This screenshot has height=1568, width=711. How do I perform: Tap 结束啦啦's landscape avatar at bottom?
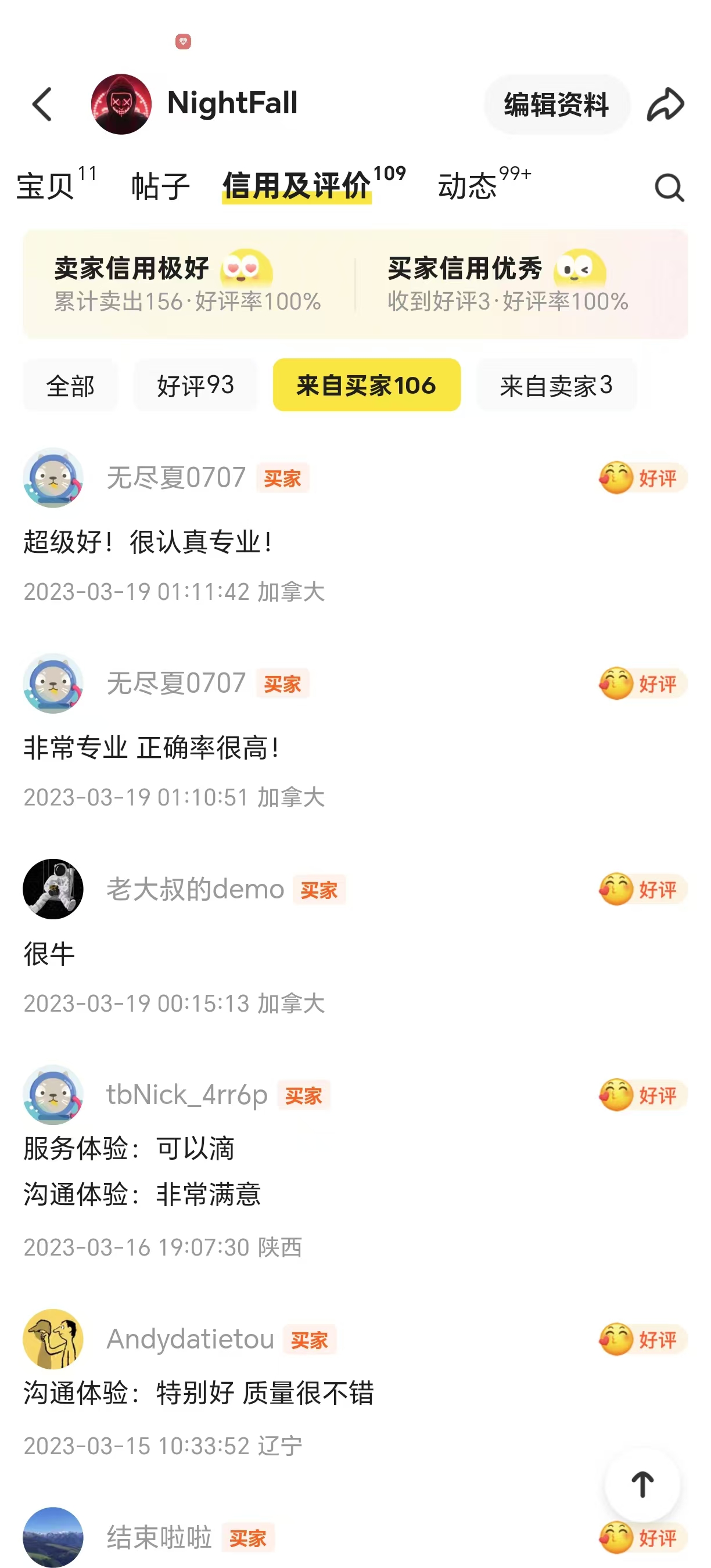pyautogui.click(x=52, y=1536)
